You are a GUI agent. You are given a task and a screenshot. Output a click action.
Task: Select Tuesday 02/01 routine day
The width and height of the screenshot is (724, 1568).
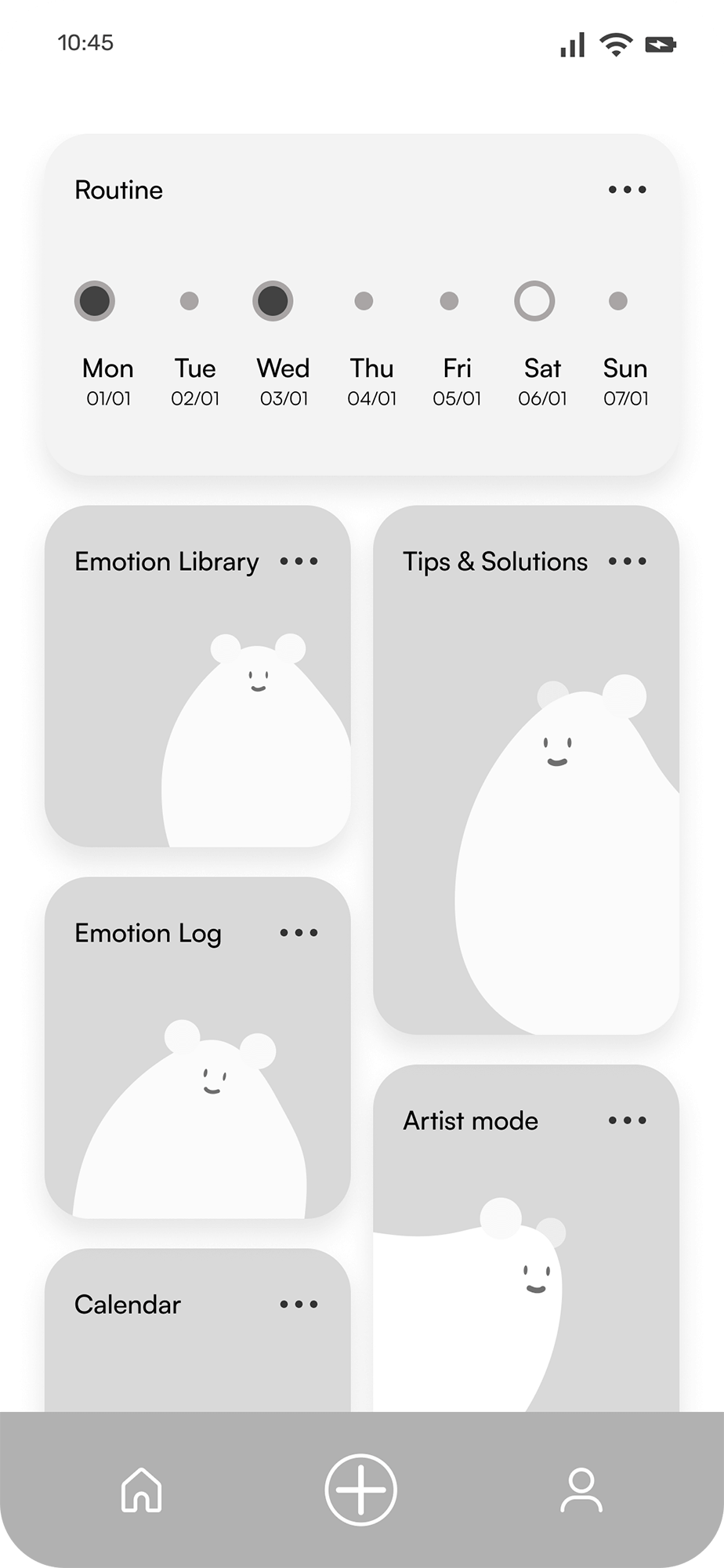(190, 301)
